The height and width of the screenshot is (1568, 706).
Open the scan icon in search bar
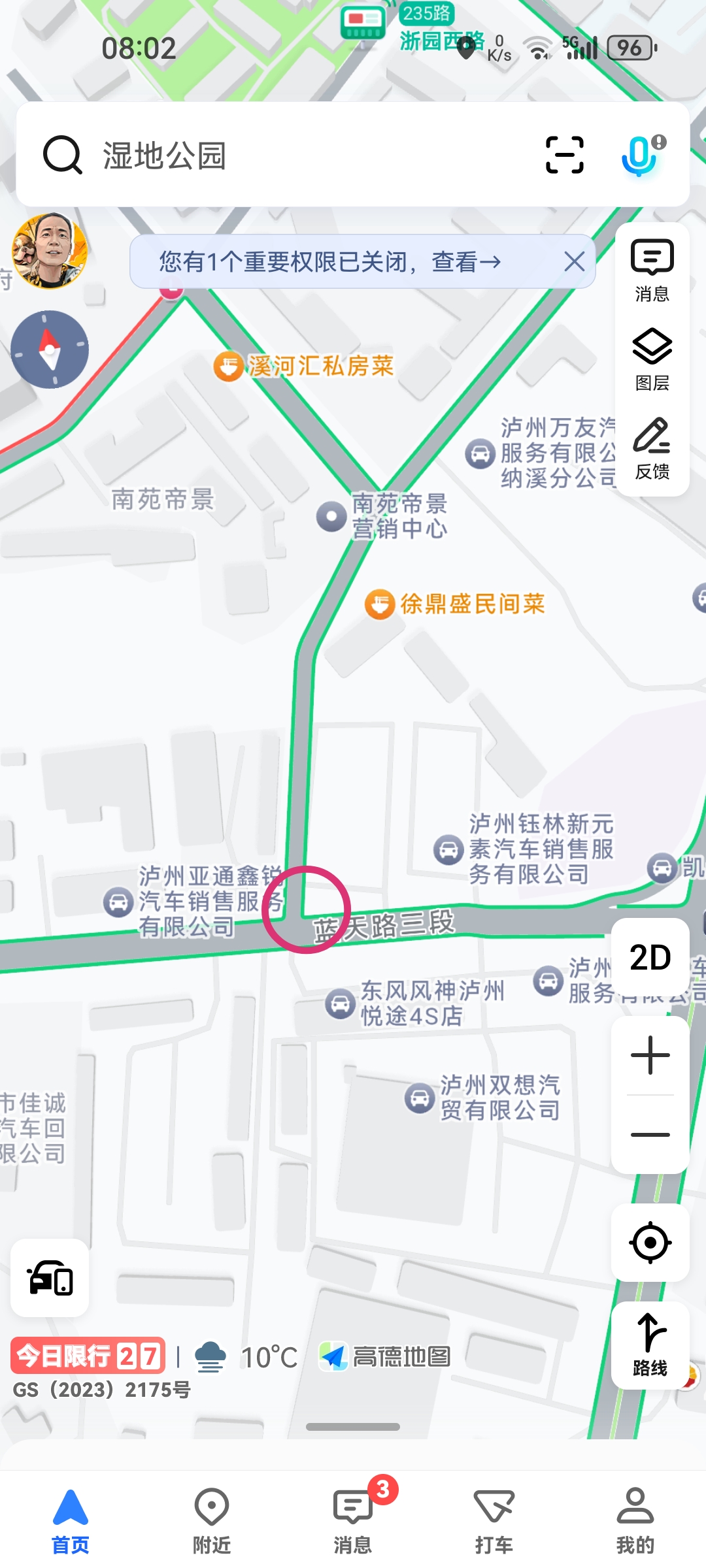pos(564,155)
